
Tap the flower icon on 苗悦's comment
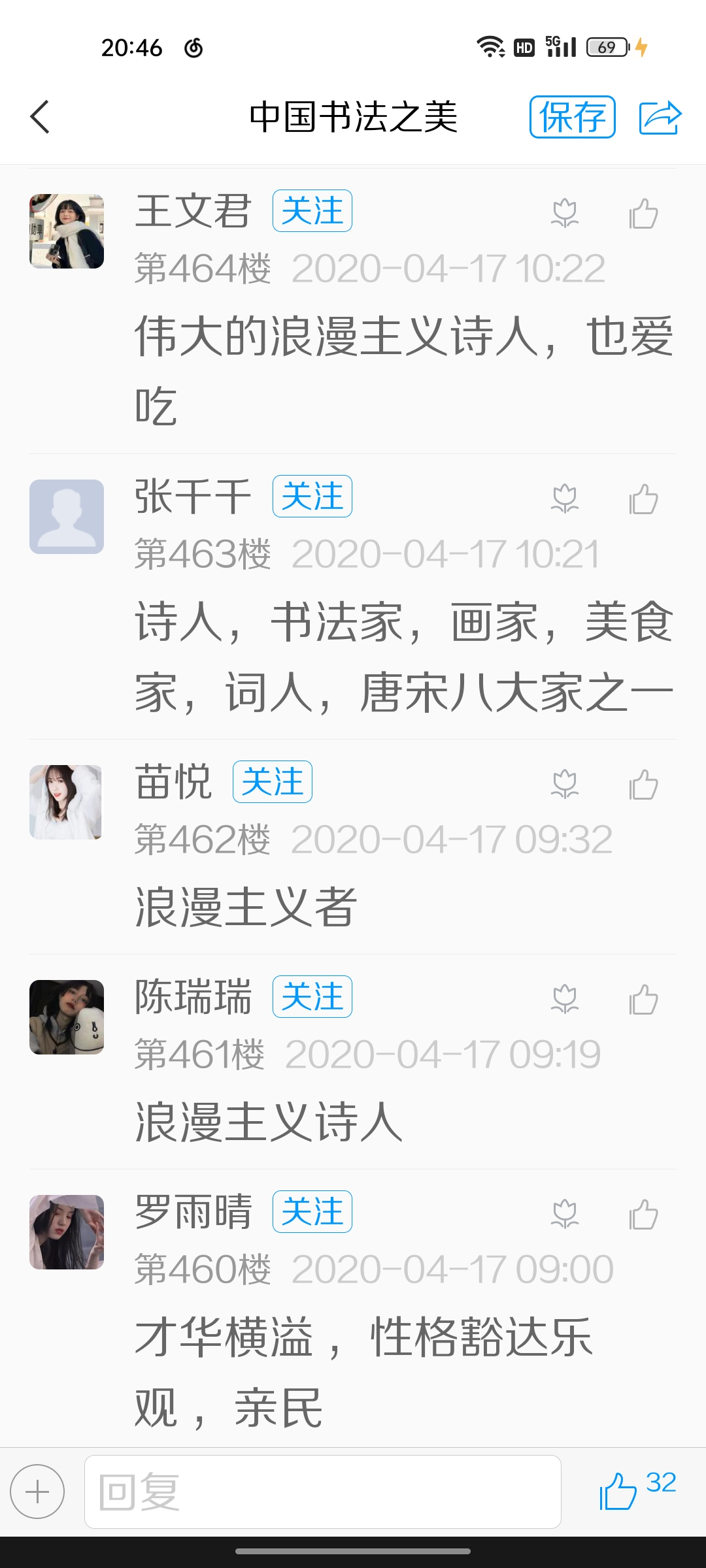pyautogui.click(x=565, y=785)
